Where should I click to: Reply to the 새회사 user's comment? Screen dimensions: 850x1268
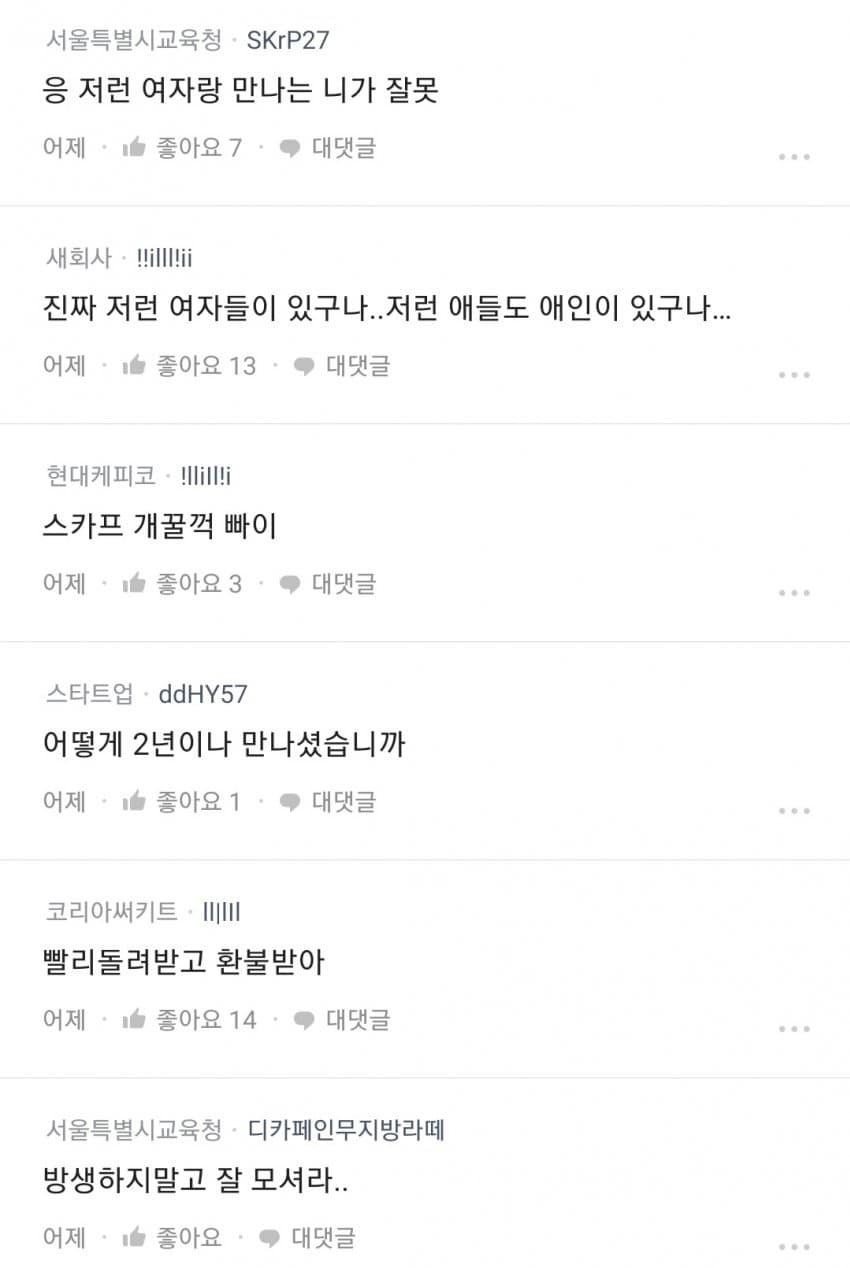pyautogui.click(x=341, y=366)
